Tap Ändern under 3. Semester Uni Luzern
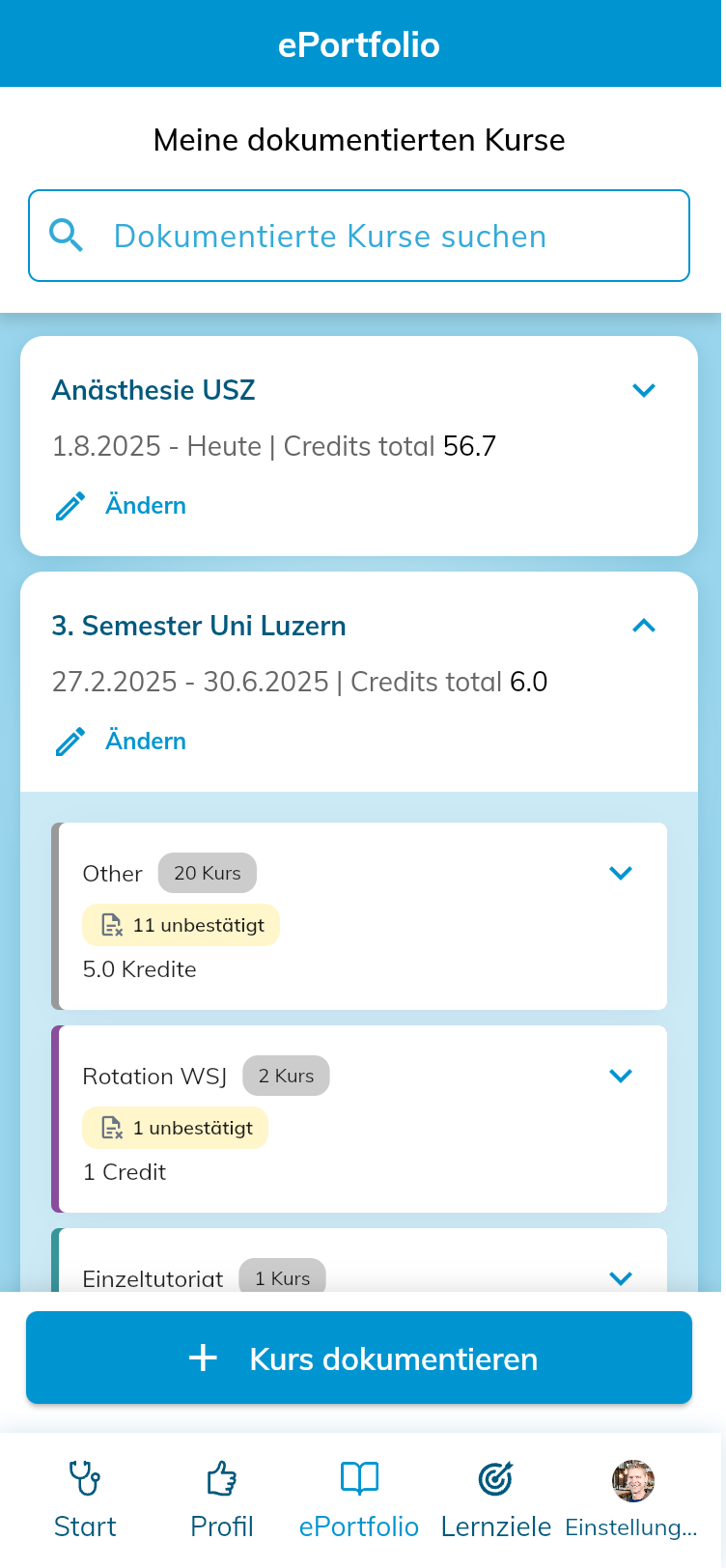 [x=121, y=741]
